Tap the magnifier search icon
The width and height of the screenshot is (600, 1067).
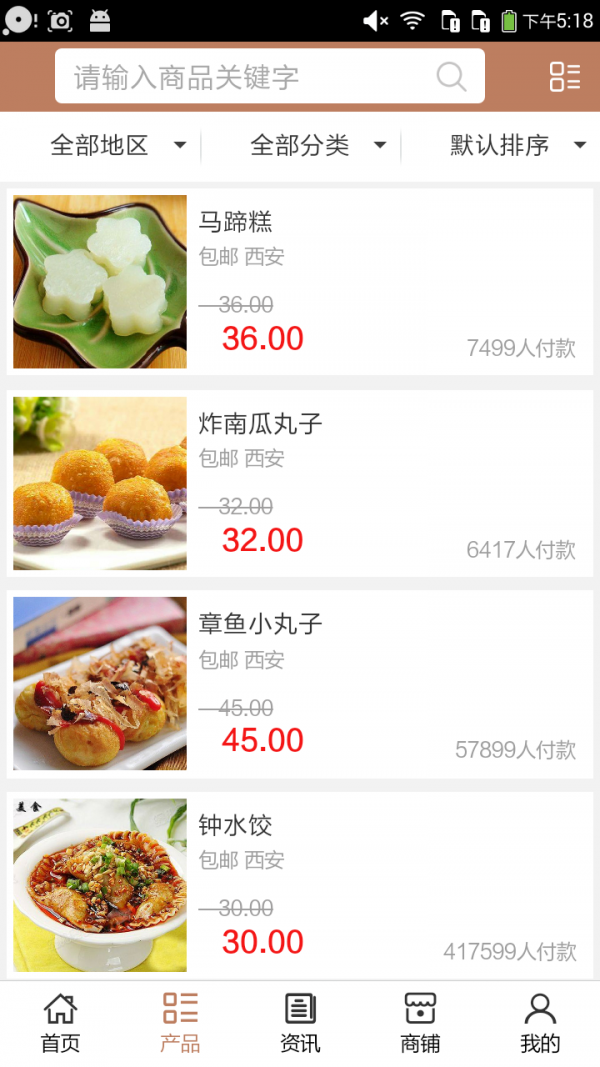[452, 77]
